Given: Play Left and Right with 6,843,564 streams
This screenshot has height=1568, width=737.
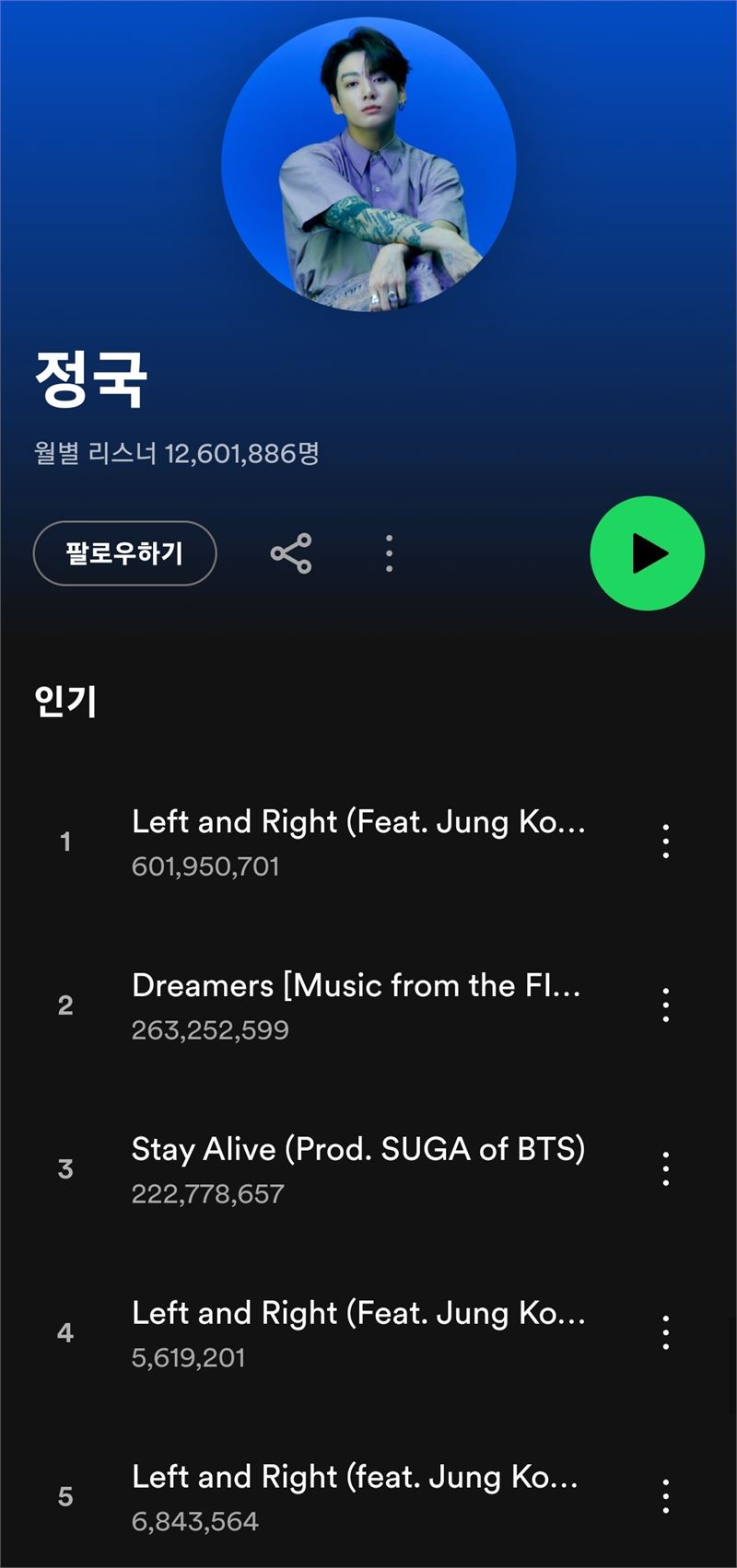Looking at the screenshot, I should click(x=355, y=1497).
